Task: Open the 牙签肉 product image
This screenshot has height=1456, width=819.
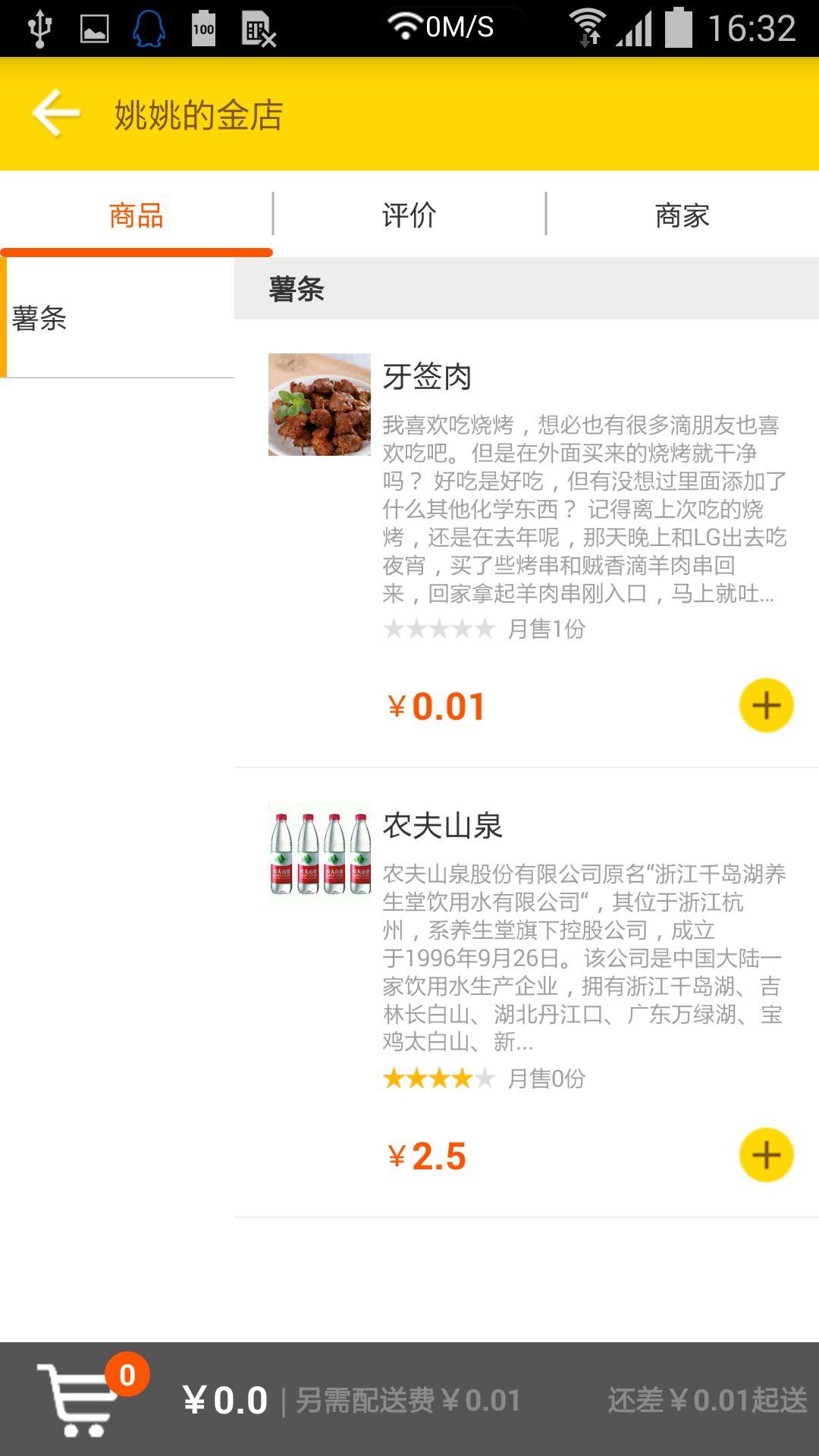Action: (319, 404)
